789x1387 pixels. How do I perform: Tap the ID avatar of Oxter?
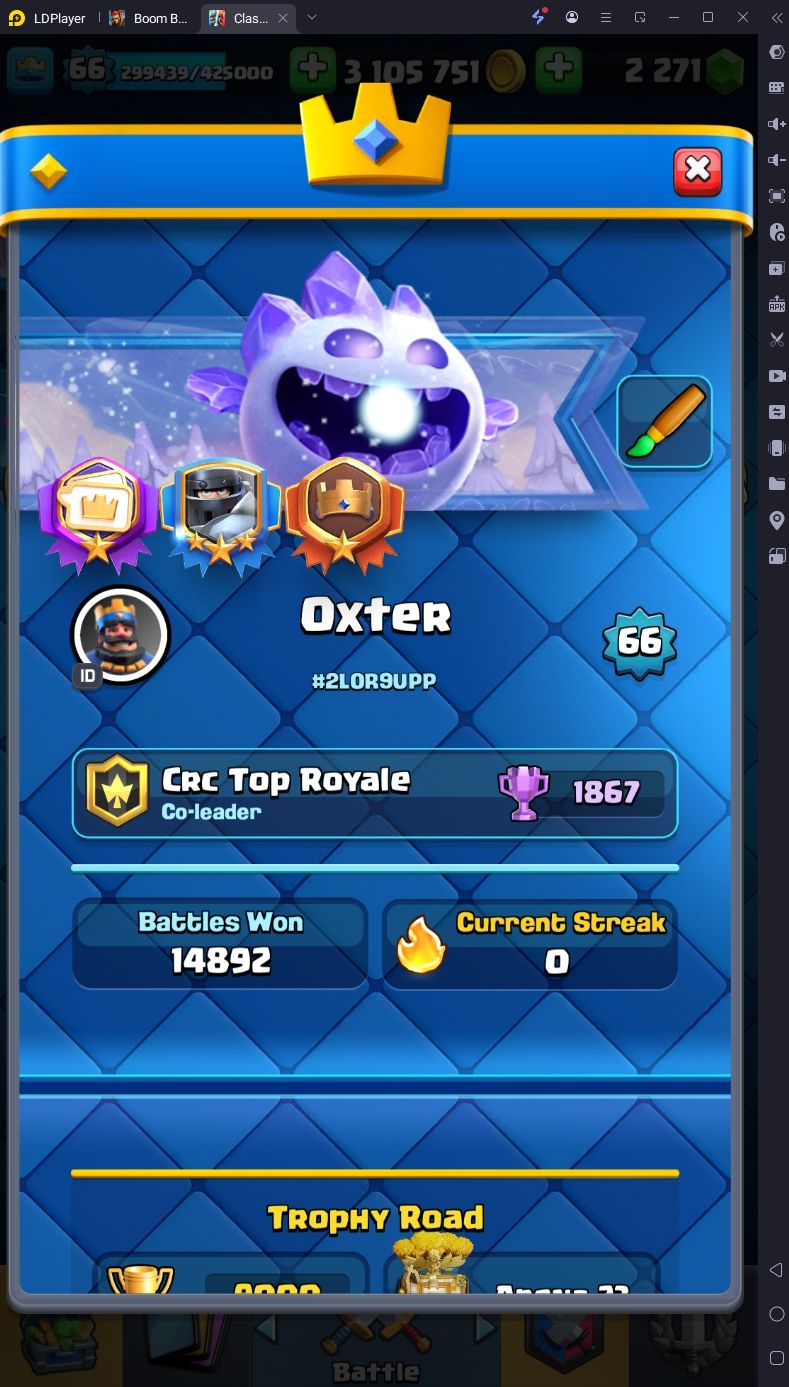(120, 636)
